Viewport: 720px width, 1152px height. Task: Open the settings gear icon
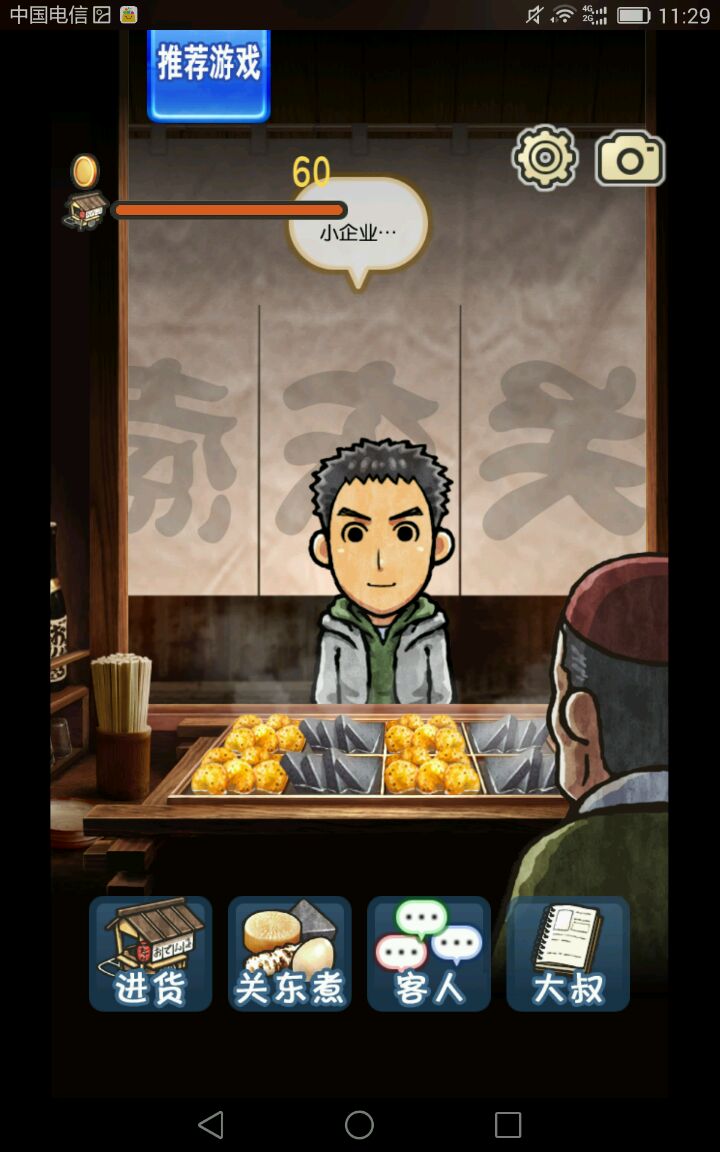545,157
